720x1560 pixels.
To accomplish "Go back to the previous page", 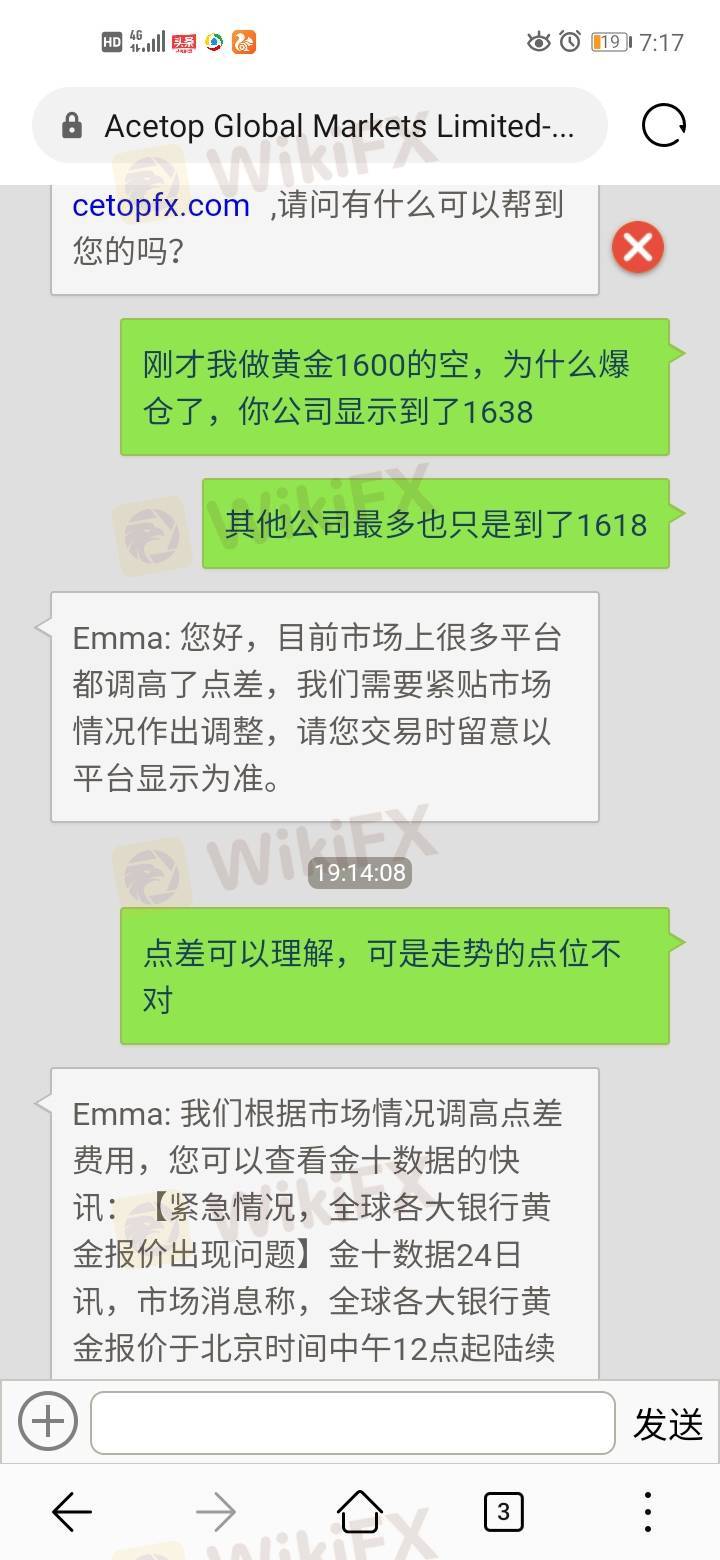I will pos(72,1512).
